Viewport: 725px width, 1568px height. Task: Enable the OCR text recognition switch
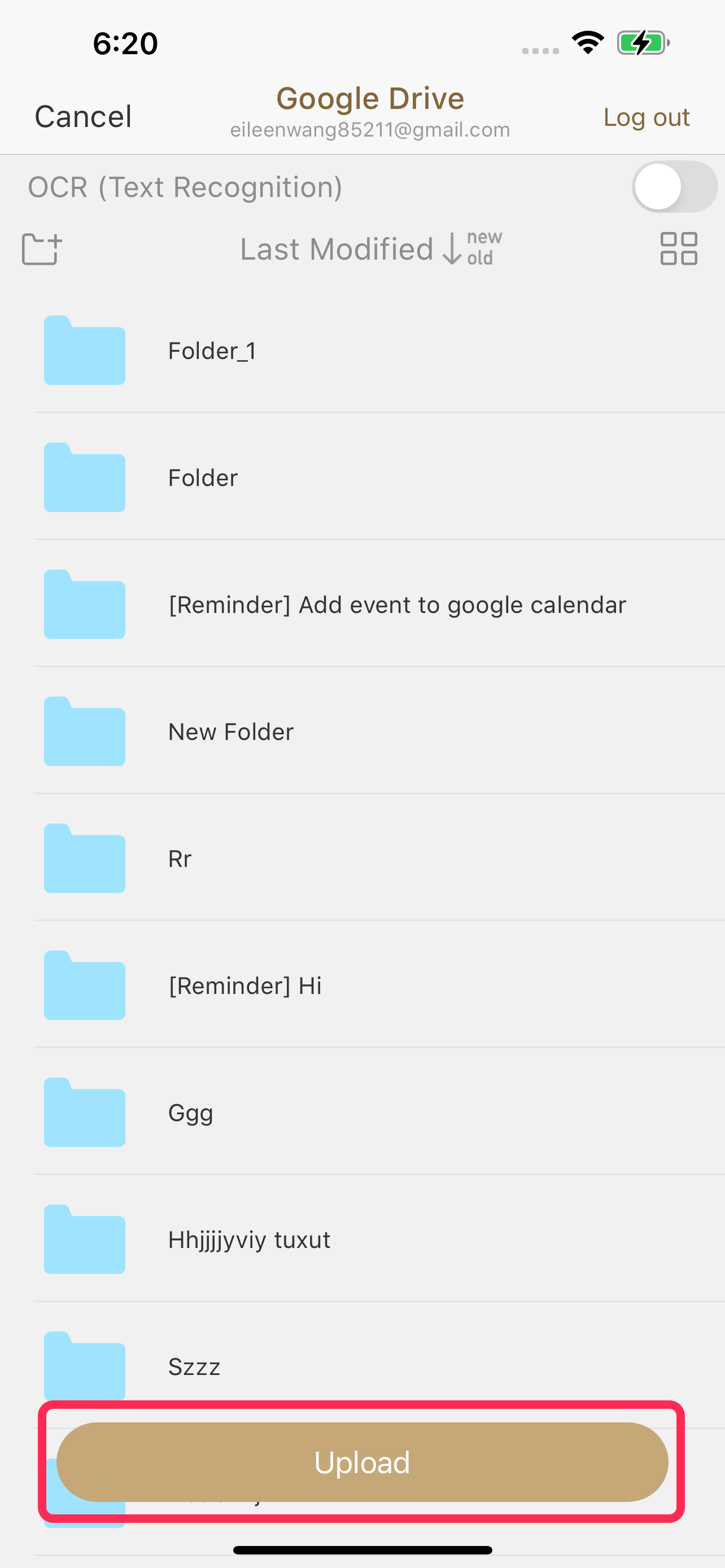pos(674,187)
